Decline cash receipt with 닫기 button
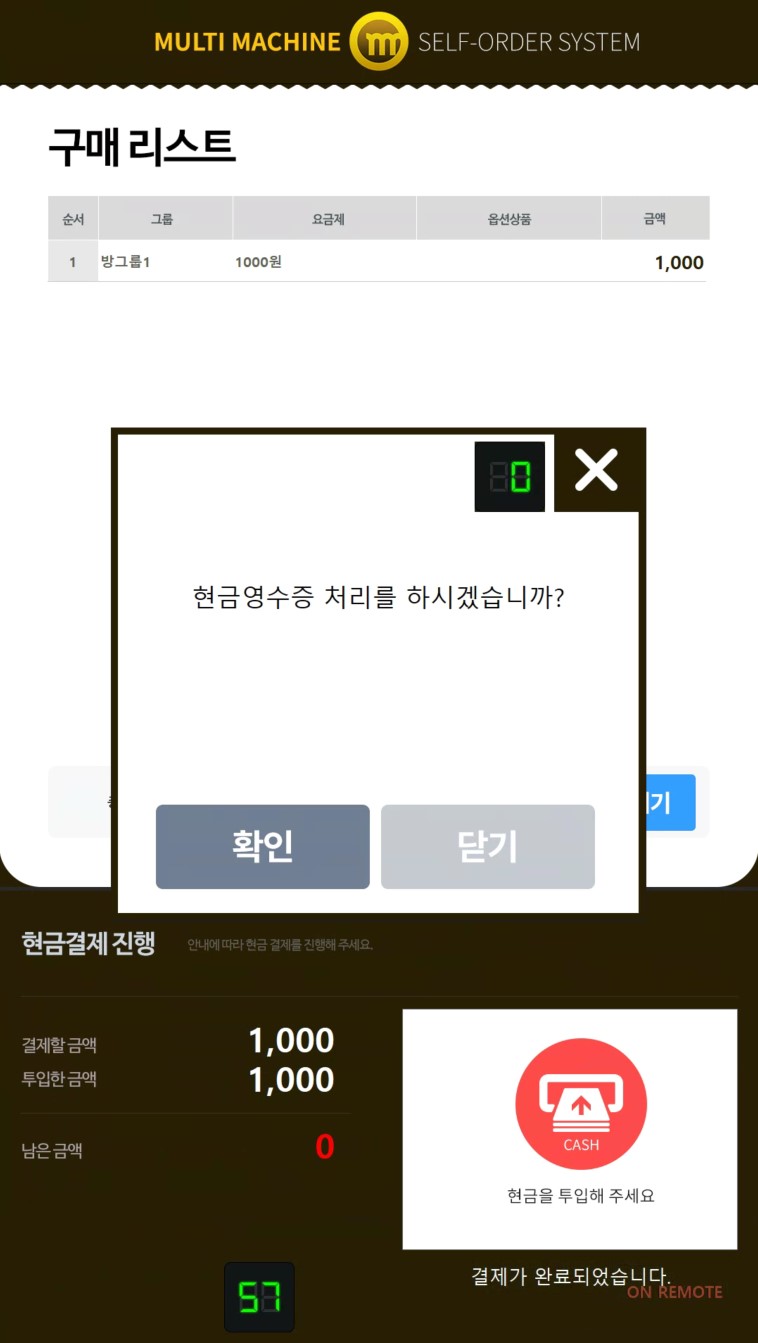The width and height of the screenshot is (758, 1343). 487,847
